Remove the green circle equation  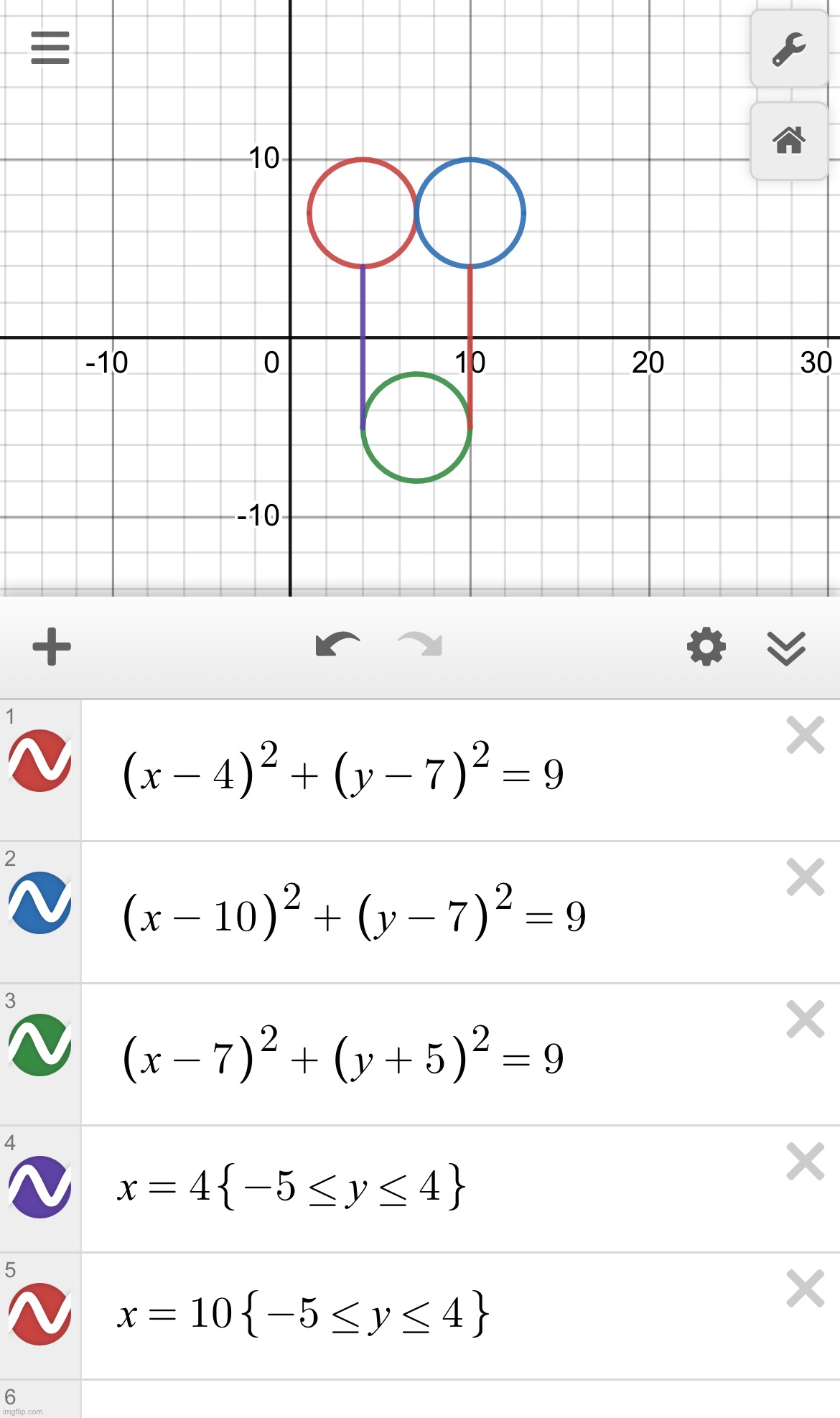tap(804, 1018)
